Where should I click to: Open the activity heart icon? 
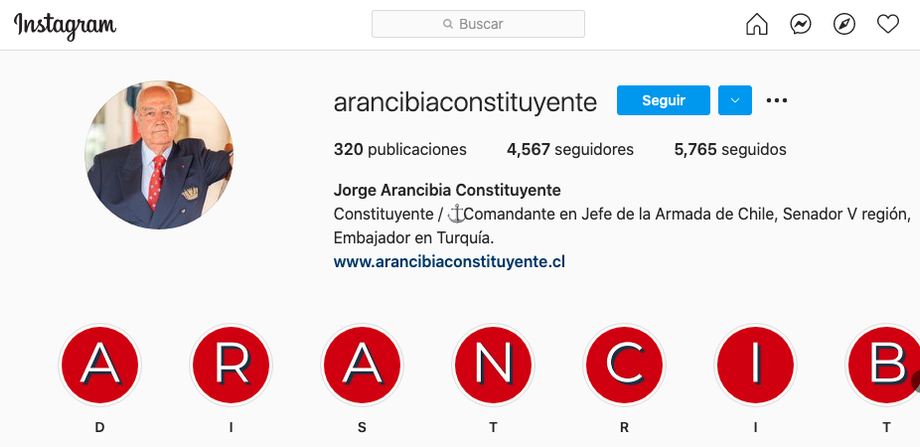[x=888, y=24]
